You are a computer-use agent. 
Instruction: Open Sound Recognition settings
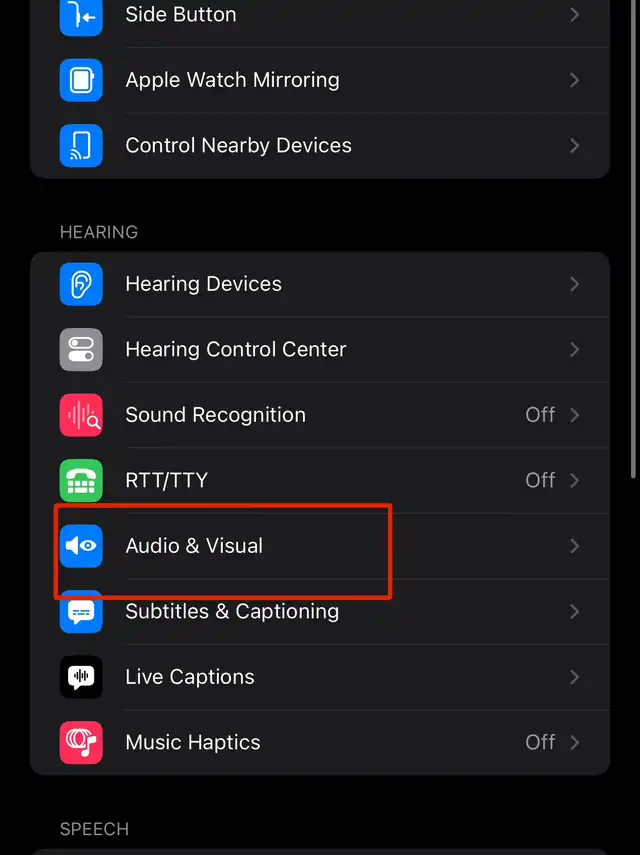[x=320, y=415]
